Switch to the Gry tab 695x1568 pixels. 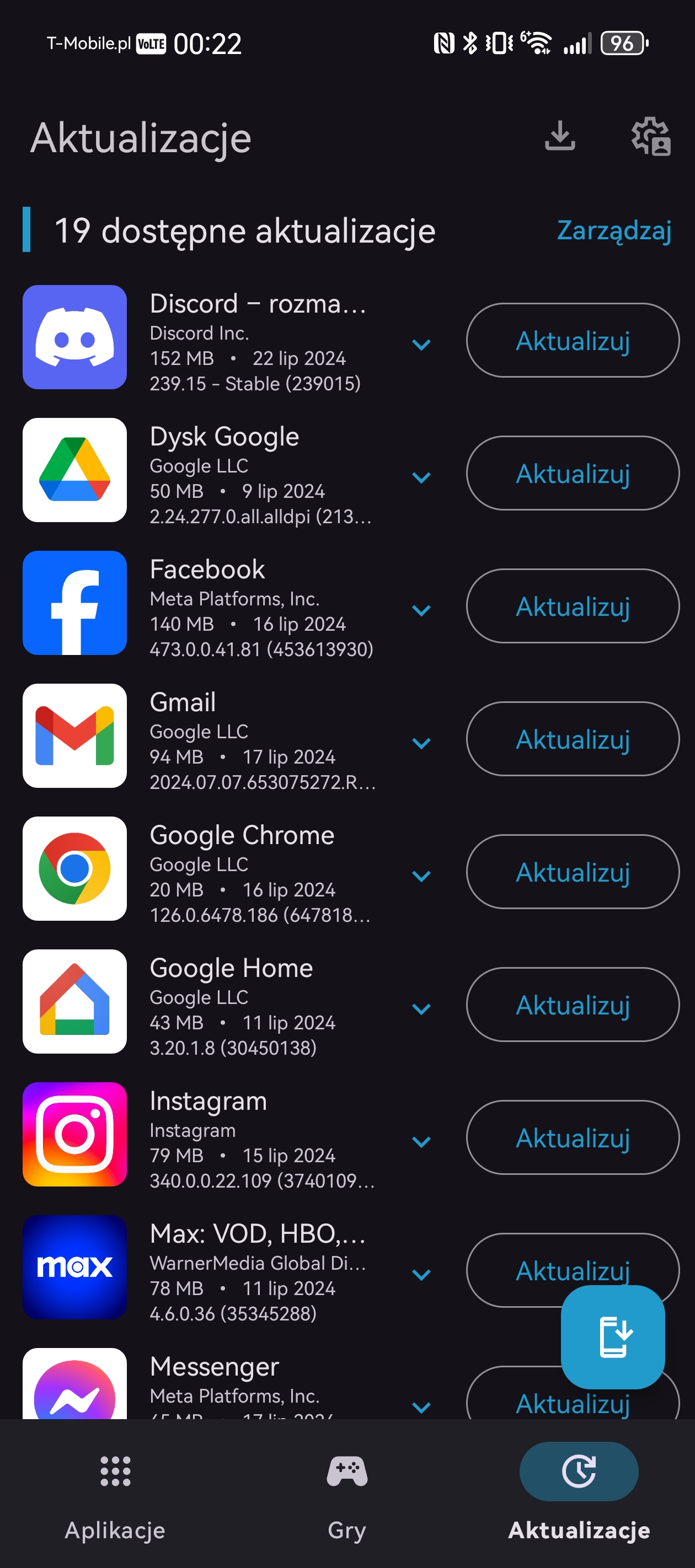[346, 1494]
